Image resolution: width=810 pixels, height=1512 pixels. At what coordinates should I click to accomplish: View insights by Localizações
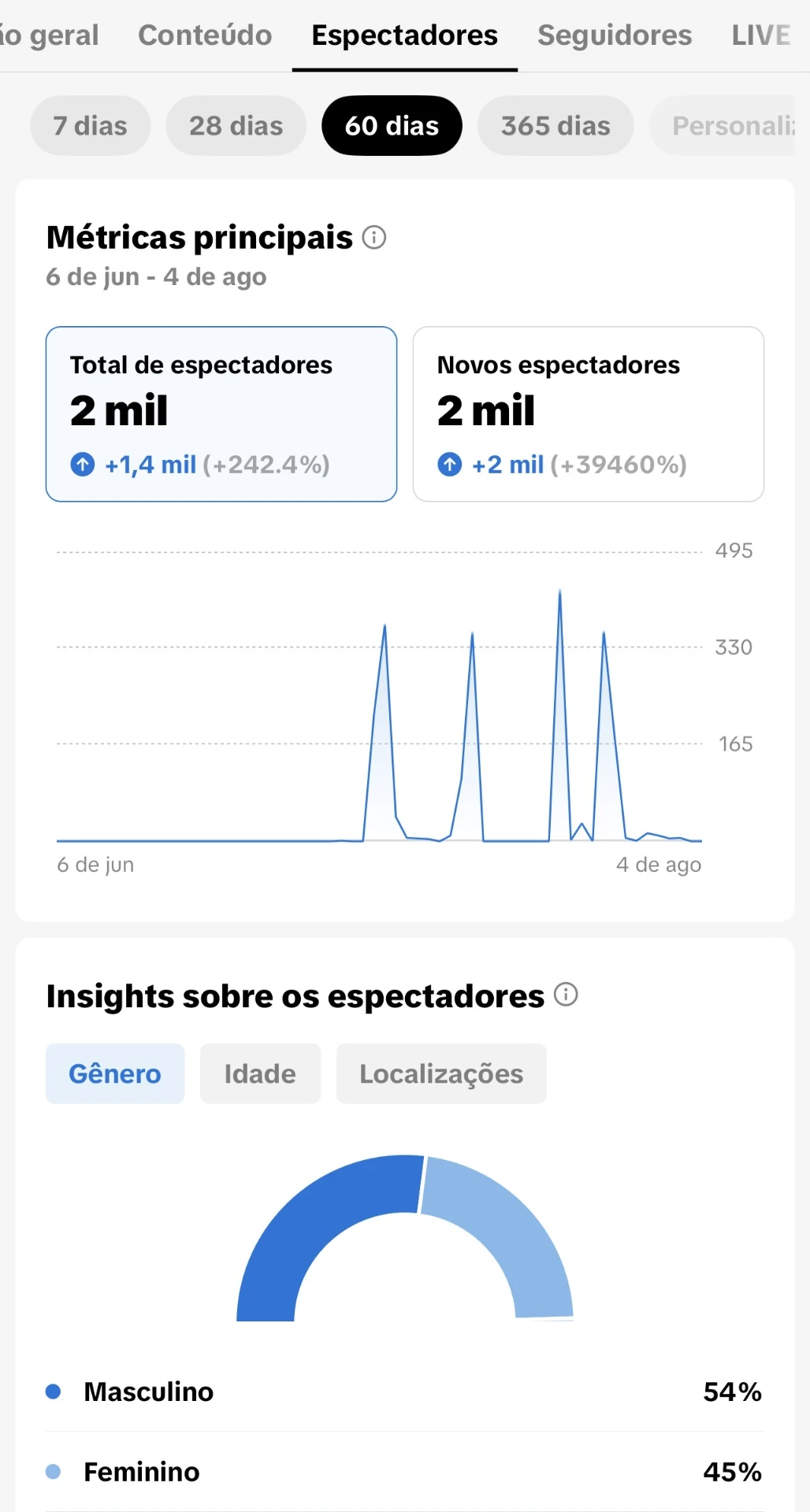tap(441, 1073)
